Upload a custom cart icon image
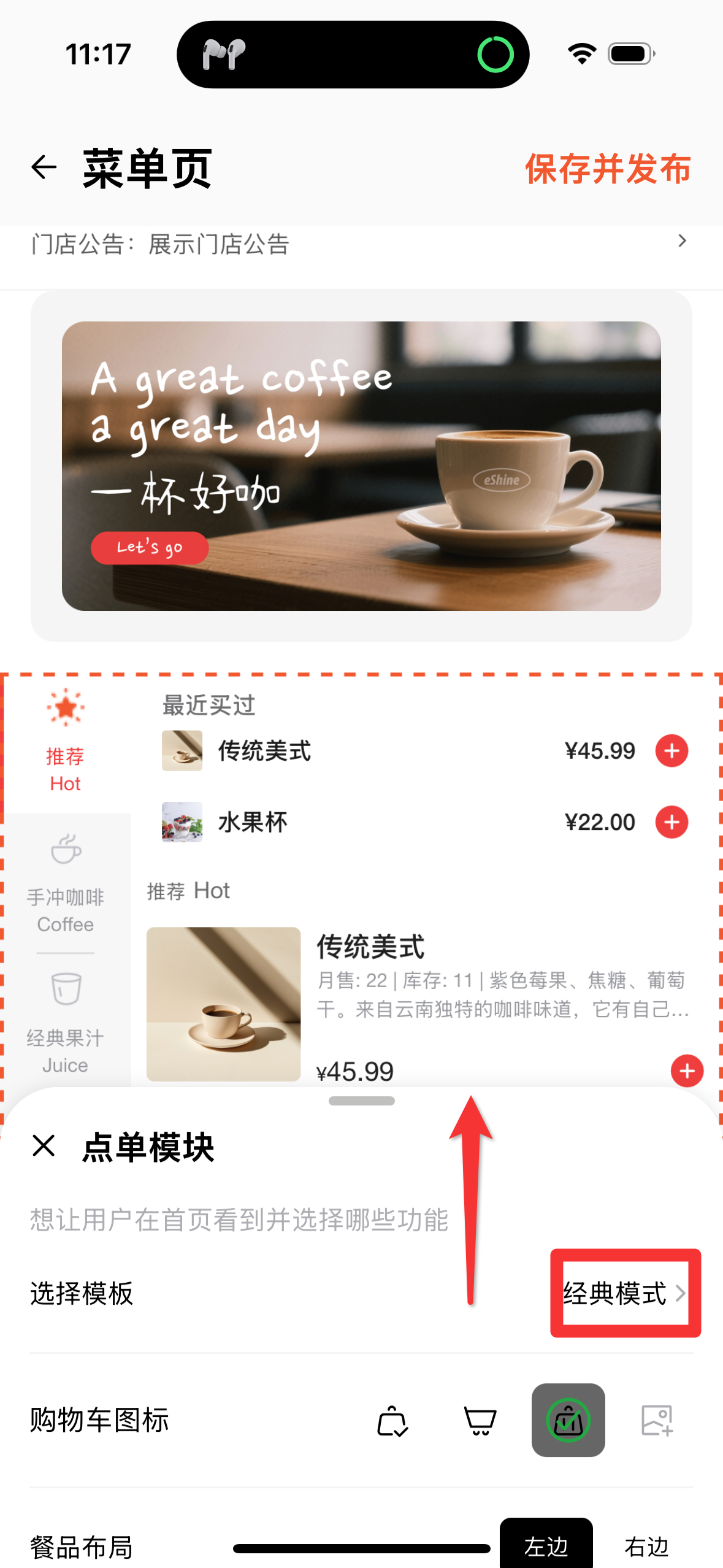The height and width of the screenshot is (1568, 723). [657, 1421]
